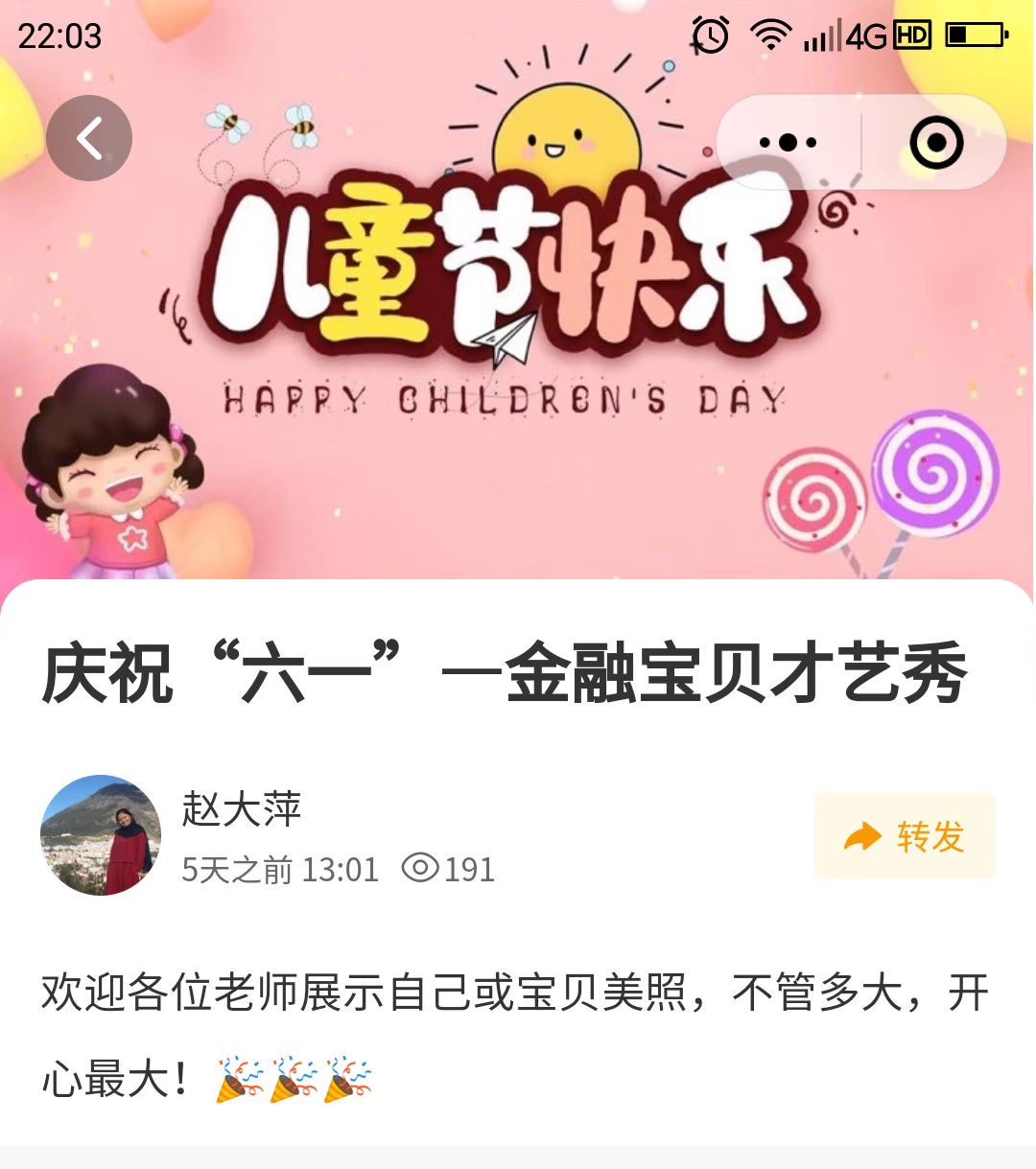This screenshot has height=1169, width=1036.
Task: Go back using the arrow button
Action: pyautogui.click(x=89, y=138)
